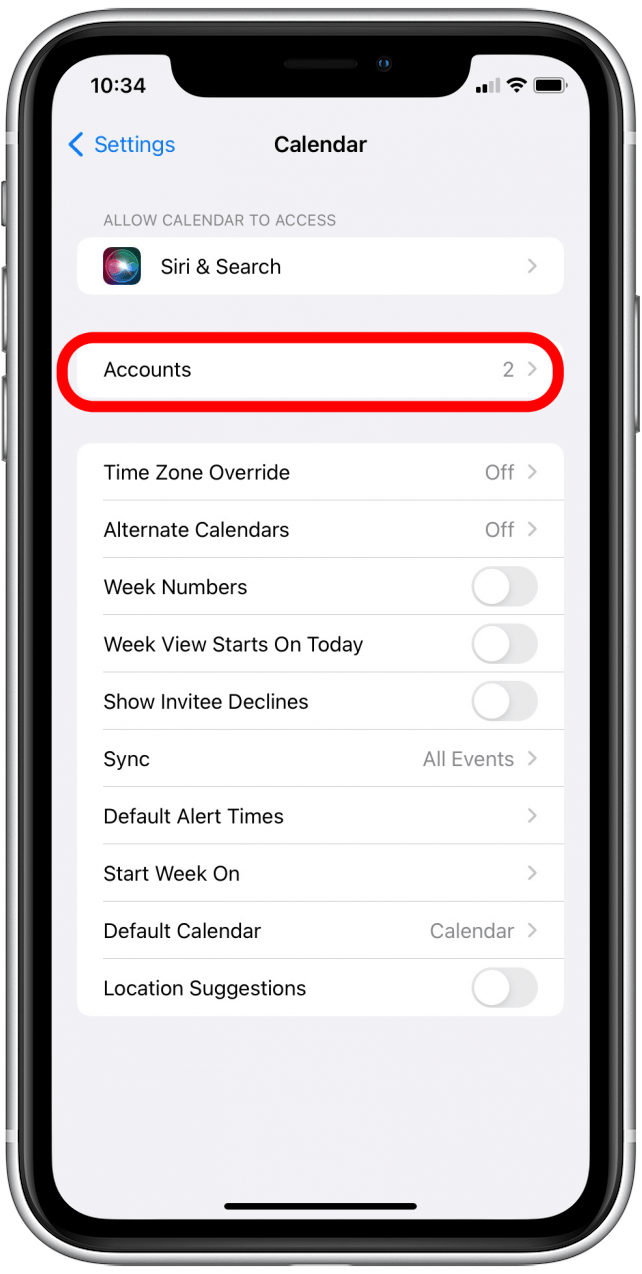Open Siri & Search settings

click(320, 267)
